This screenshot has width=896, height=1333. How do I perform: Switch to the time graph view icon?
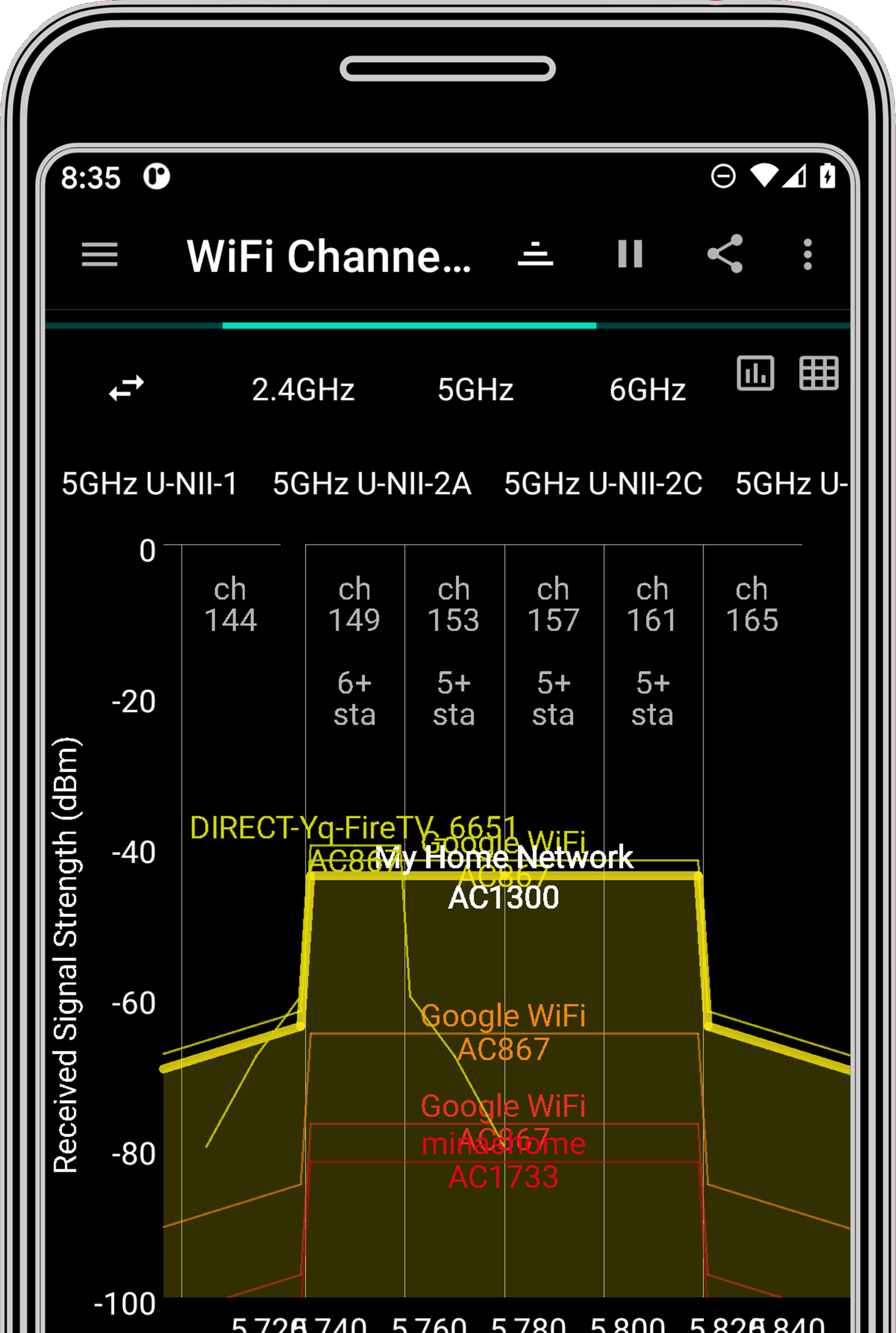pos(755,373)
